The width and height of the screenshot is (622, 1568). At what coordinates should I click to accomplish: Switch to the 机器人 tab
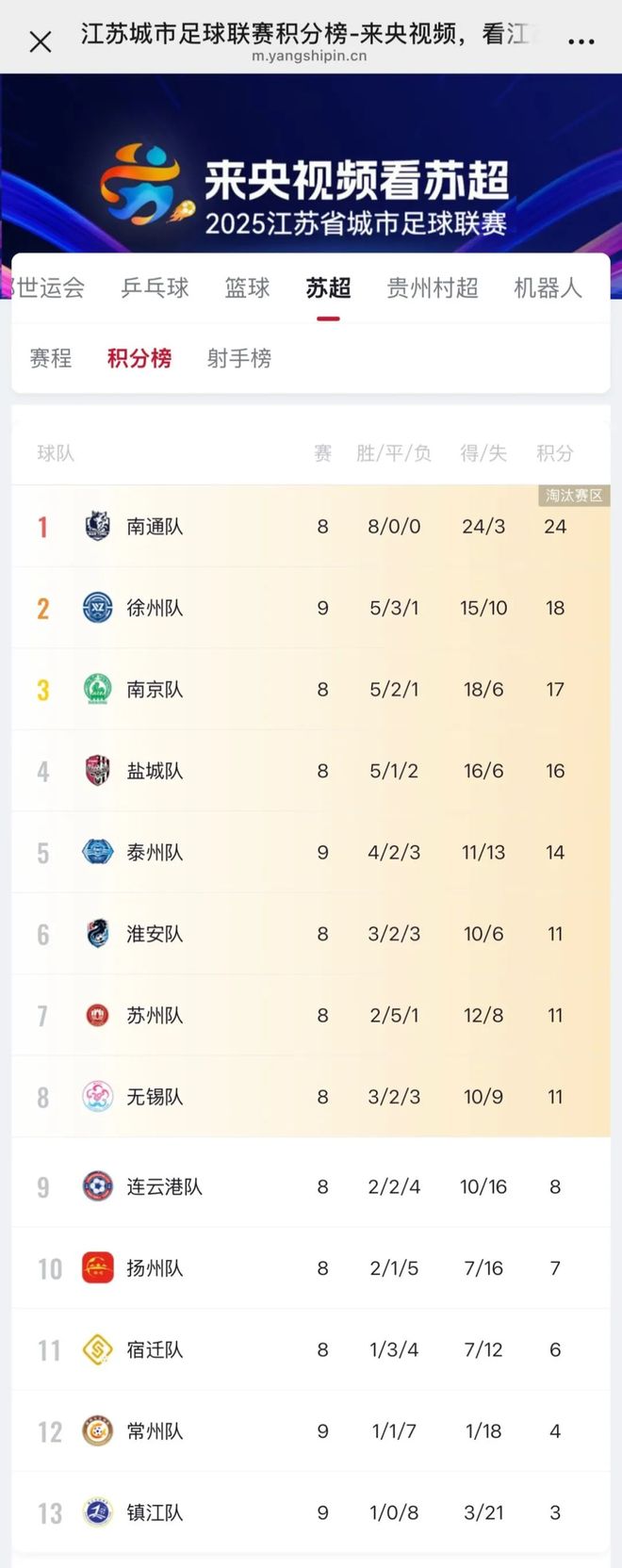[548, 288]
